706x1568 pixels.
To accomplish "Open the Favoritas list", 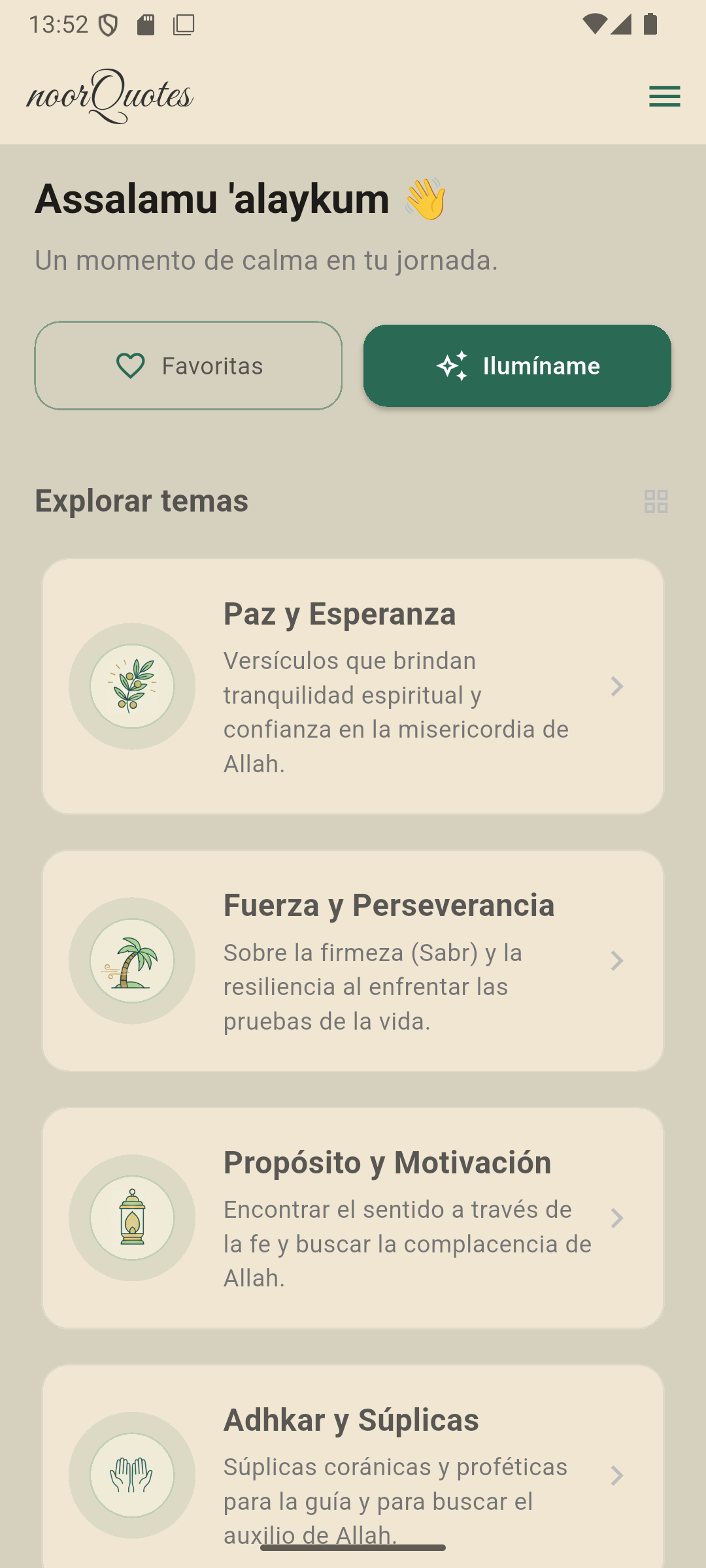I will pyautogui.click(x=188, y=366).
